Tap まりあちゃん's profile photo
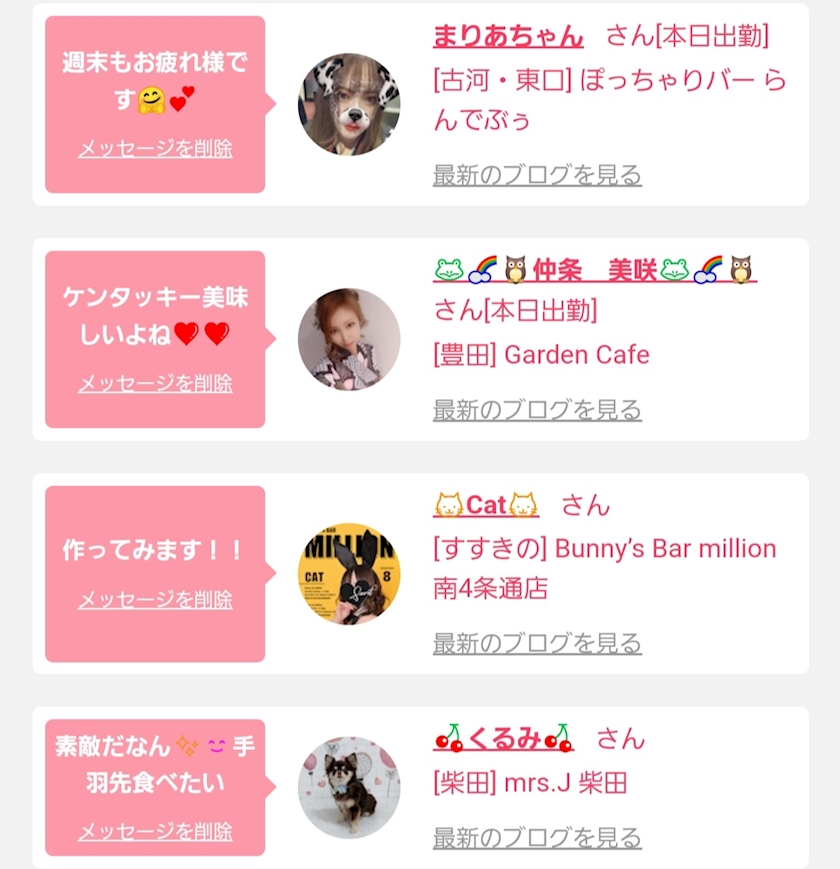 click(349, 104)
